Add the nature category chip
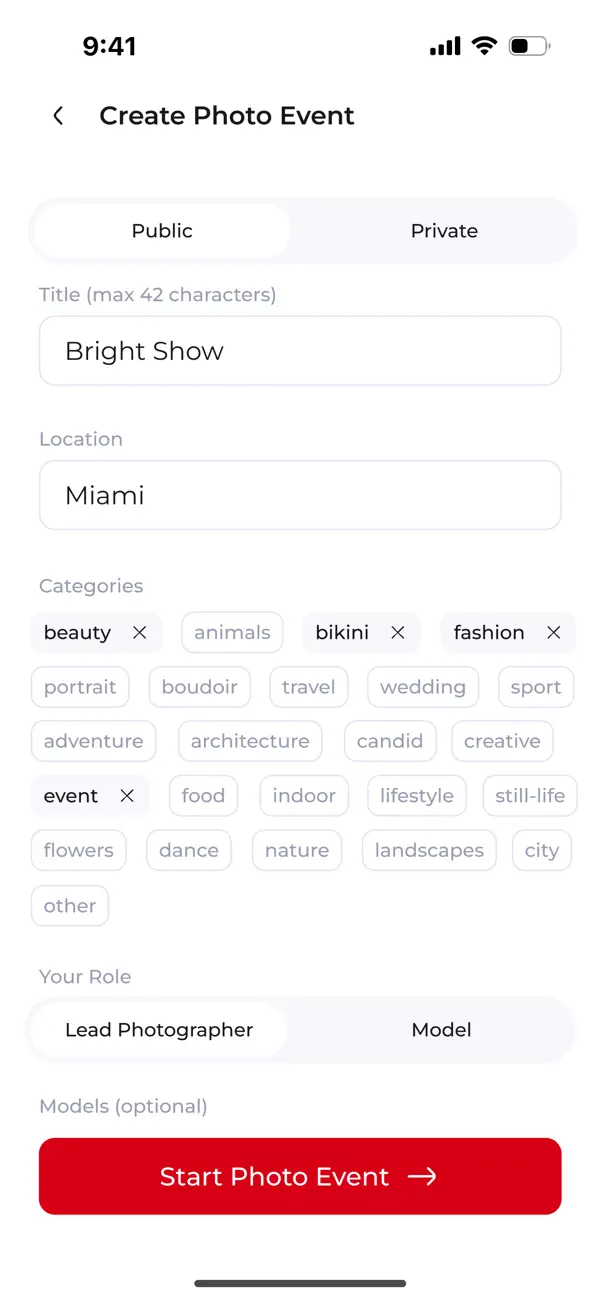Image resolution: width=600 pixels, height=1299 pixels. pos(297,850)
